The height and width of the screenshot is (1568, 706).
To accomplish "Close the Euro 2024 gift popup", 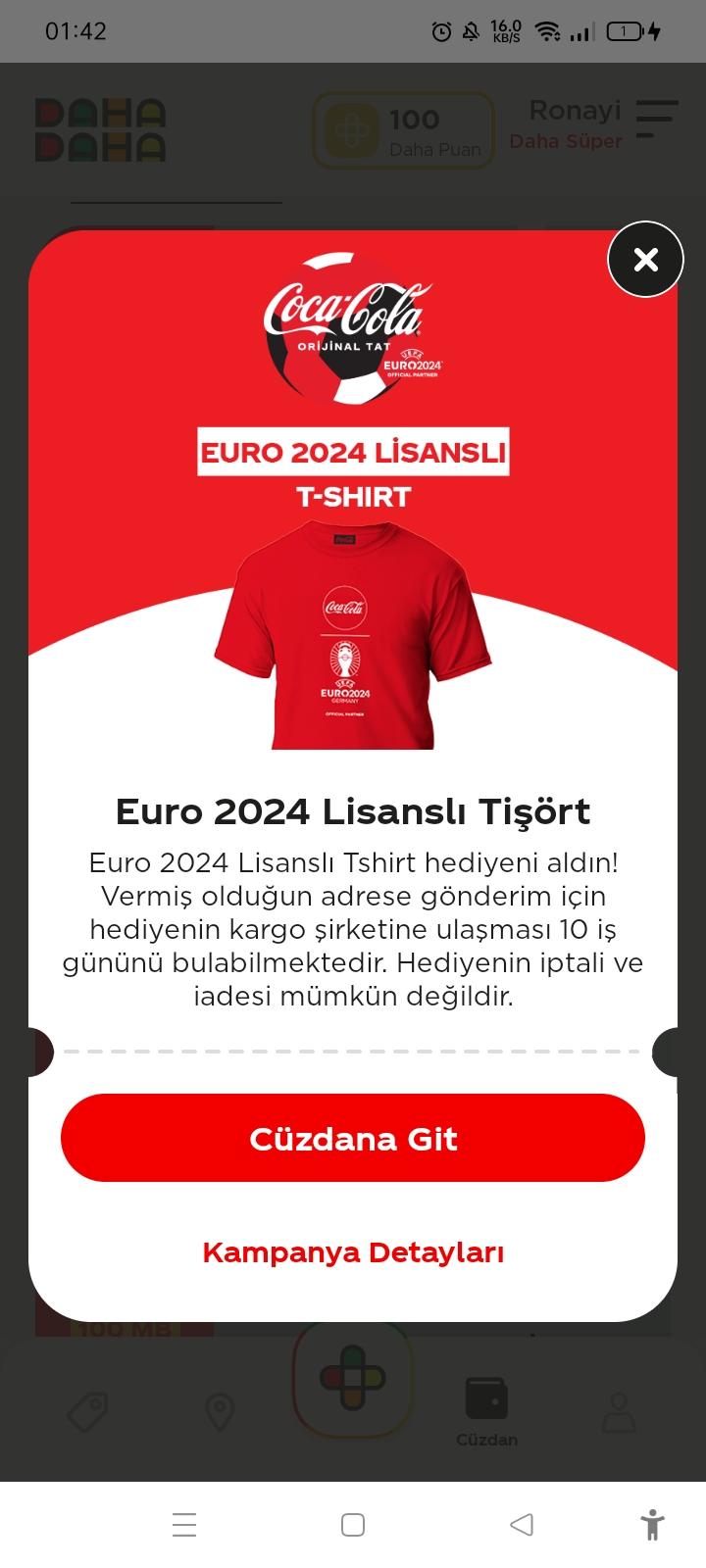I will pos(645,260).
